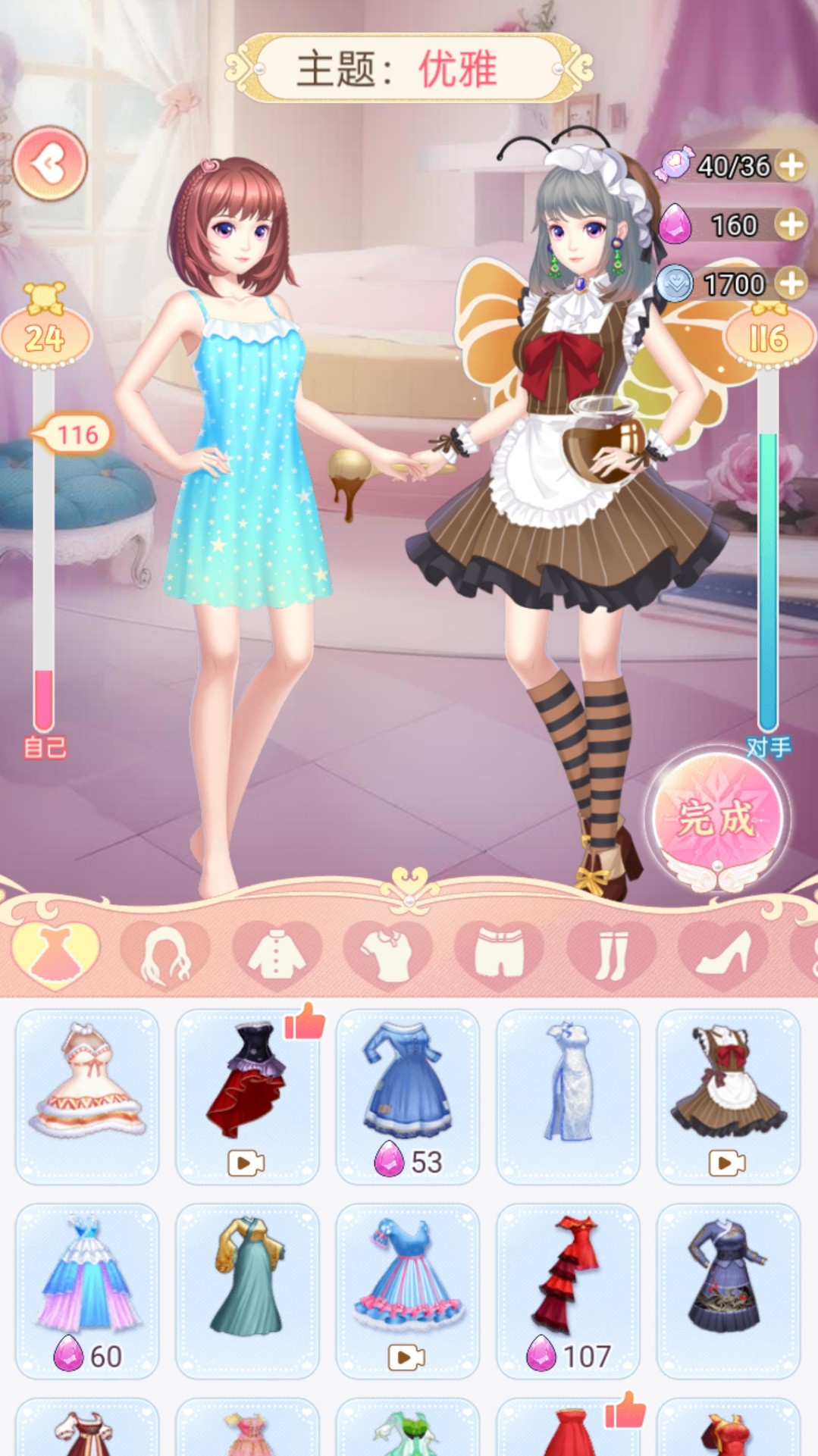
Task: Add more candy energy with the plus
Action: (x=791, y=165)
